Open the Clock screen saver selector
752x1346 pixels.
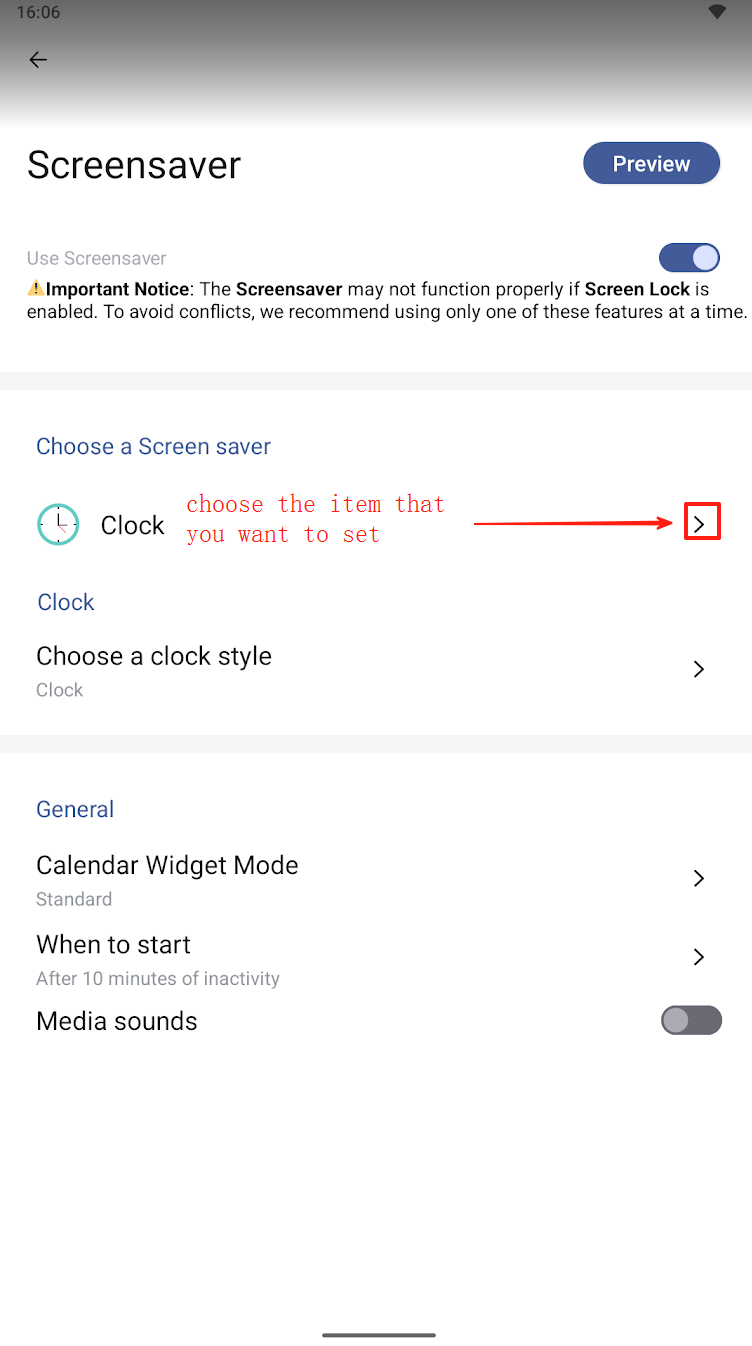(x=376, y=524)
